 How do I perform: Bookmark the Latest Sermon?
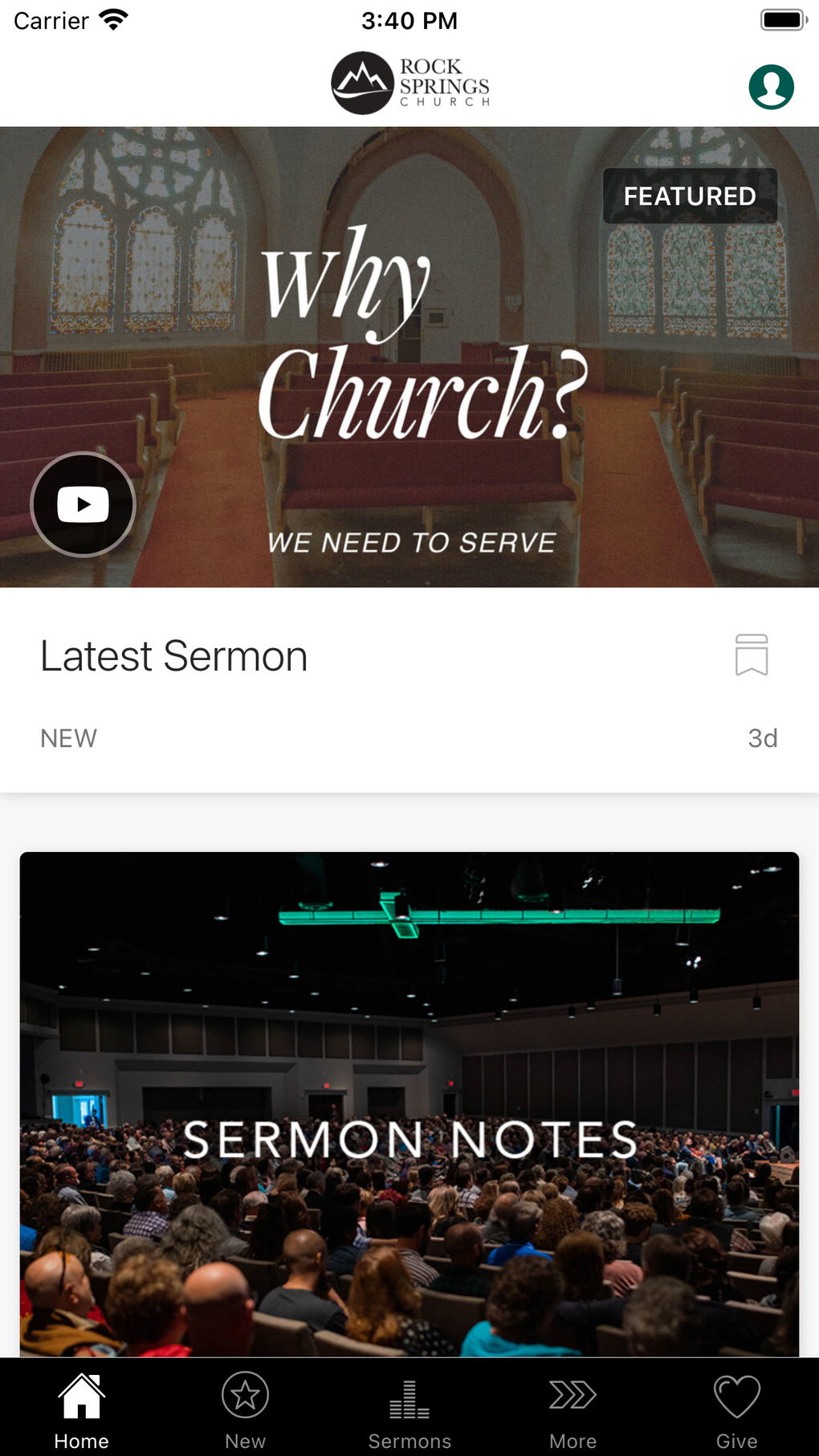[x=752, y=655]
